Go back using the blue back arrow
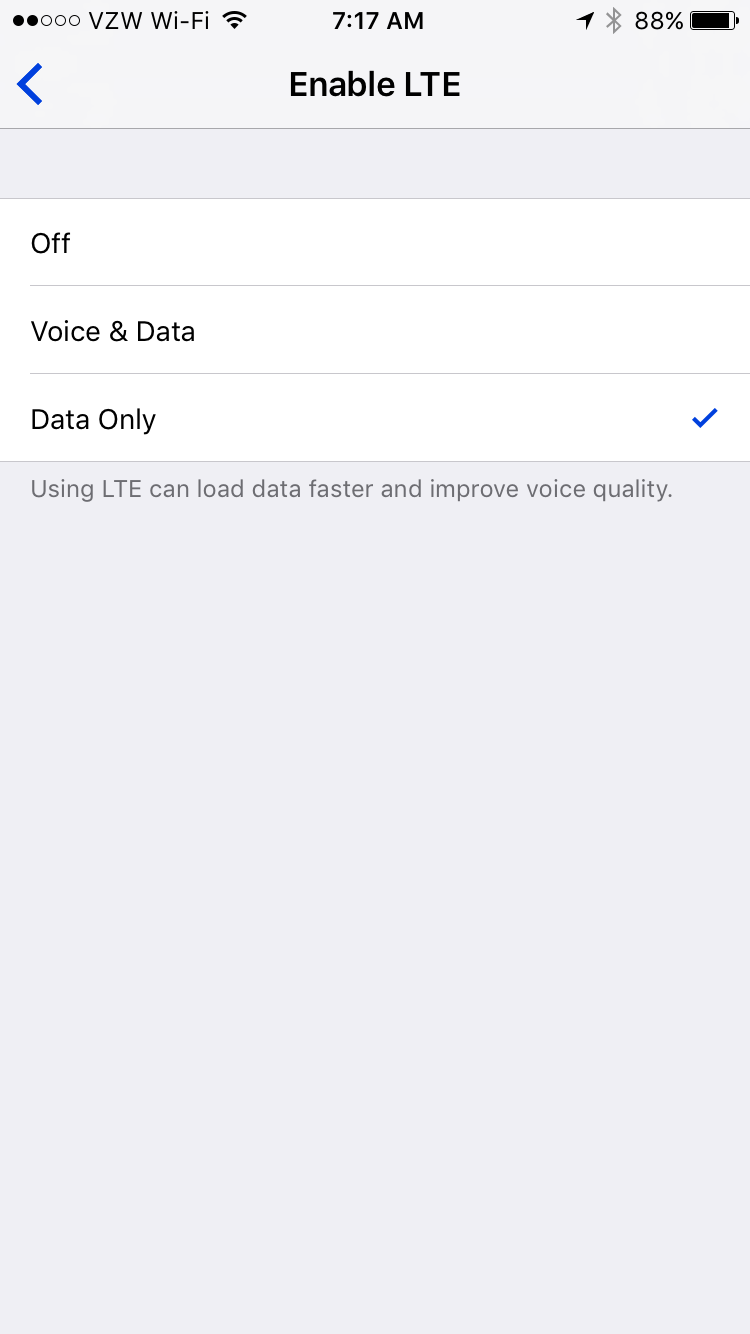Image resolution: width=750 pixels, height=1334 pixels. coord(31,85)
